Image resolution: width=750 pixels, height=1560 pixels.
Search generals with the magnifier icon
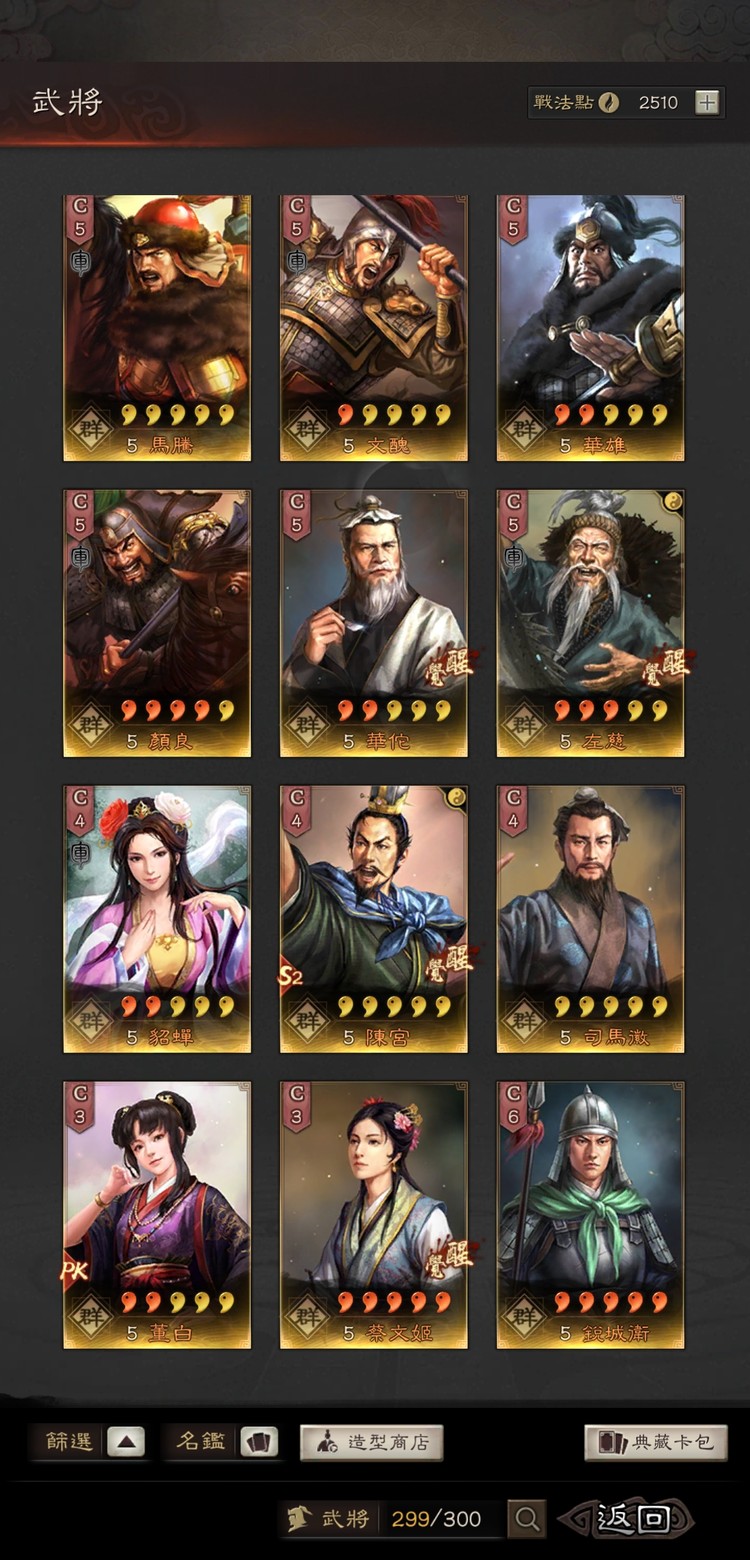click(x=527, y=1519)
